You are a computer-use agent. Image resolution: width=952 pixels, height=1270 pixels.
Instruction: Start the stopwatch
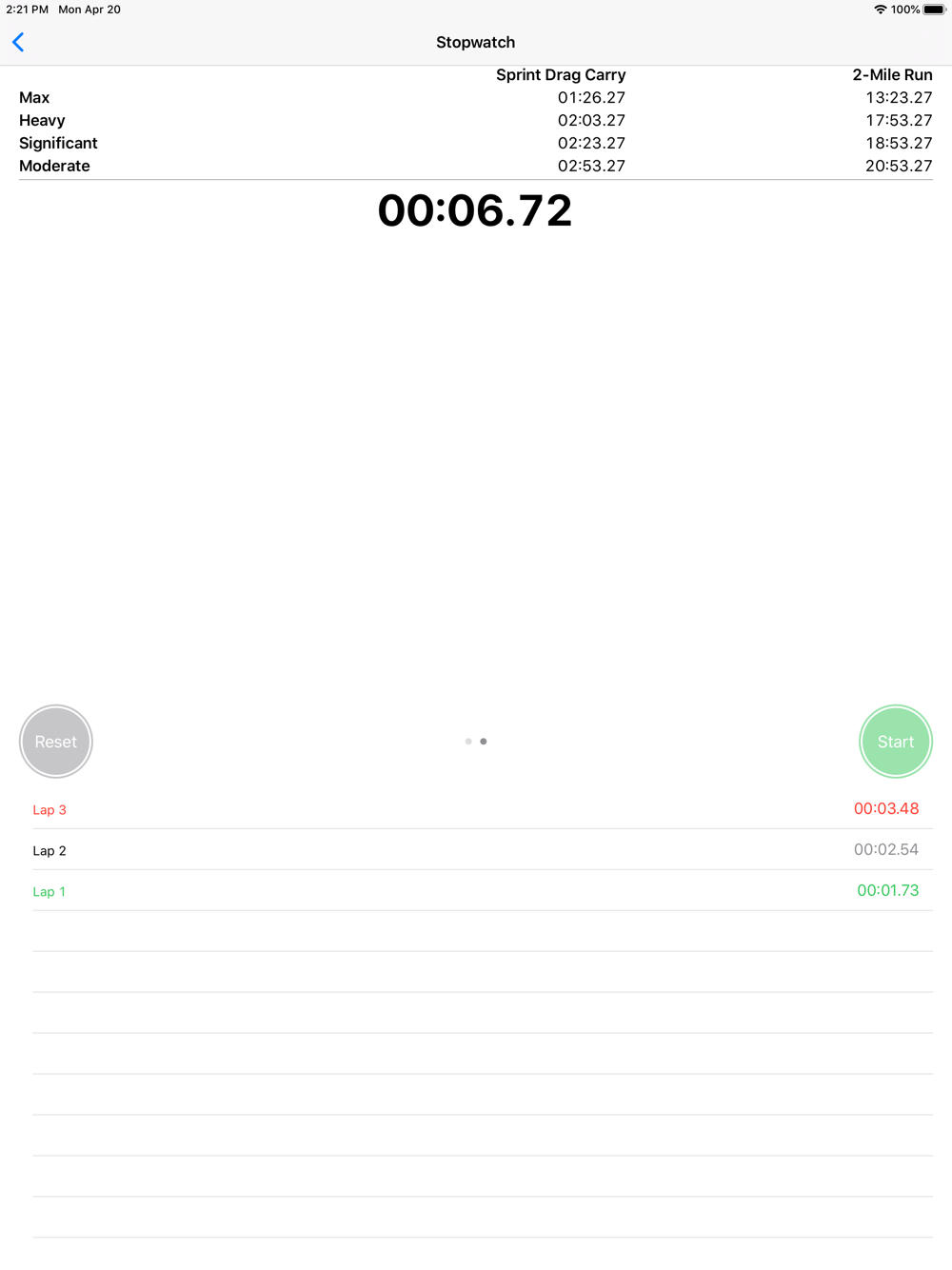tap(896, 742)
